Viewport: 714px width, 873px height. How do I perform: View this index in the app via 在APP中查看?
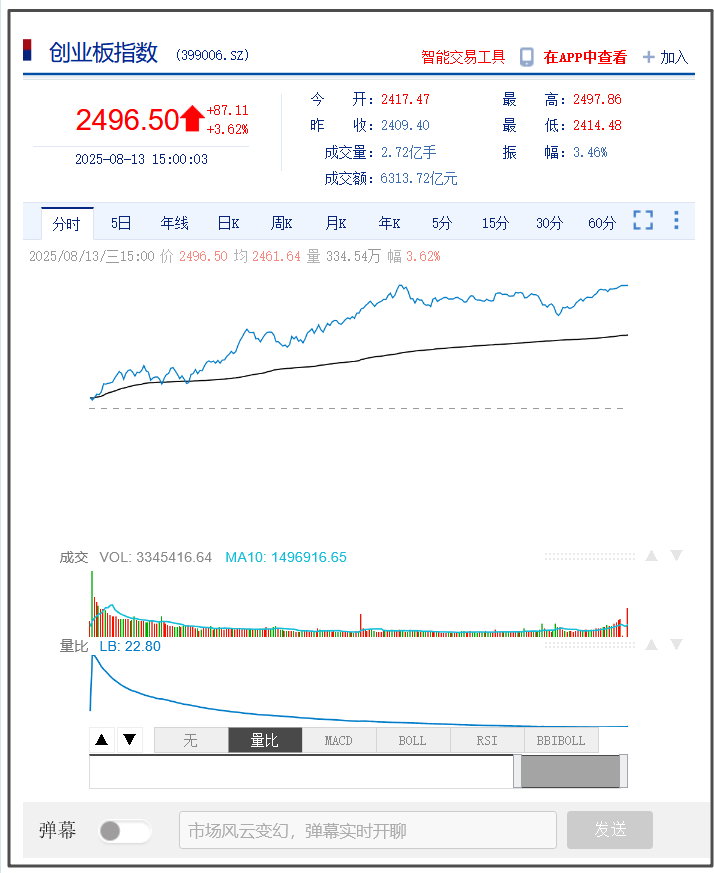click(x=584, y=57)
